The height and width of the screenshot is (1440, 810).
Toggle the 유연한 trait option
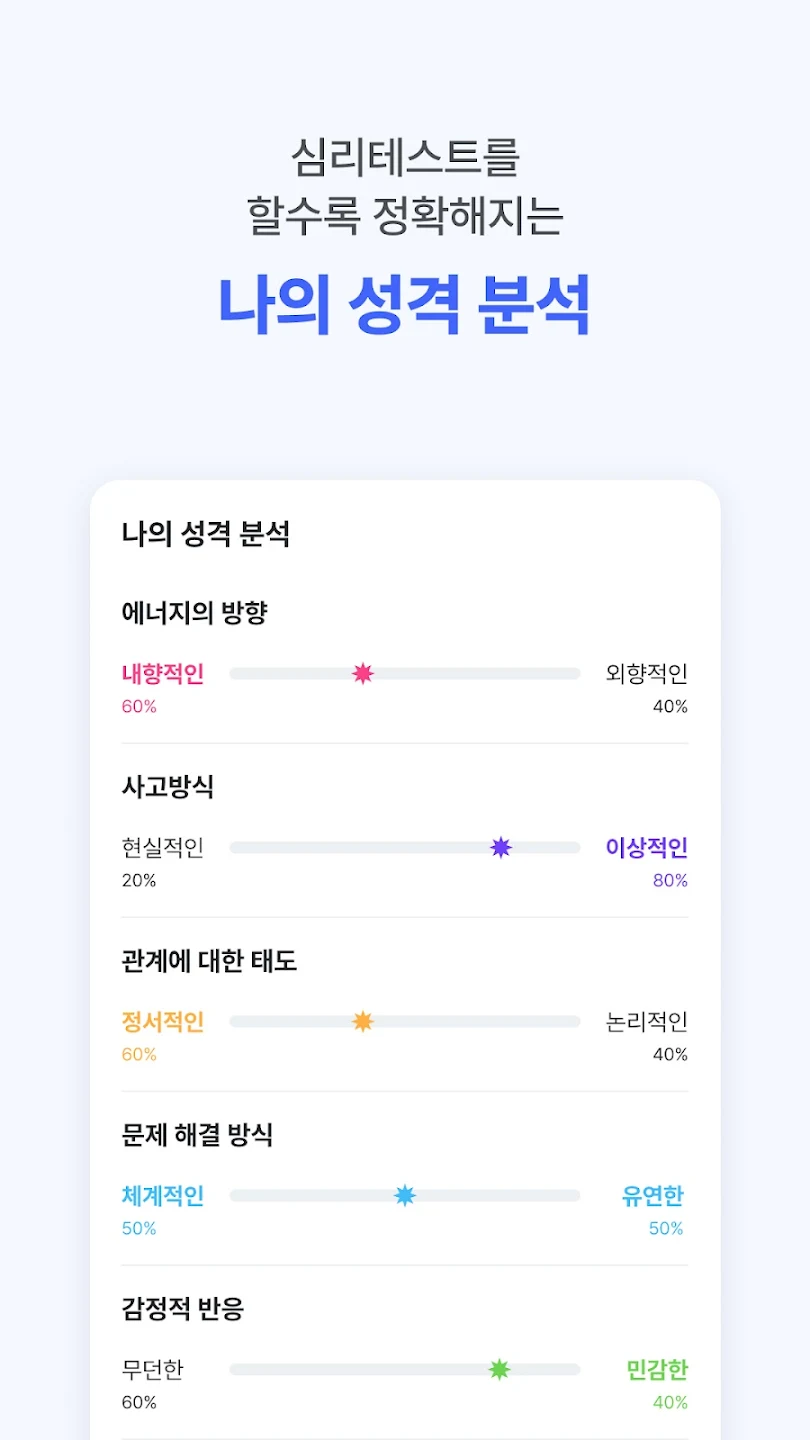[x=653, y=1195]
